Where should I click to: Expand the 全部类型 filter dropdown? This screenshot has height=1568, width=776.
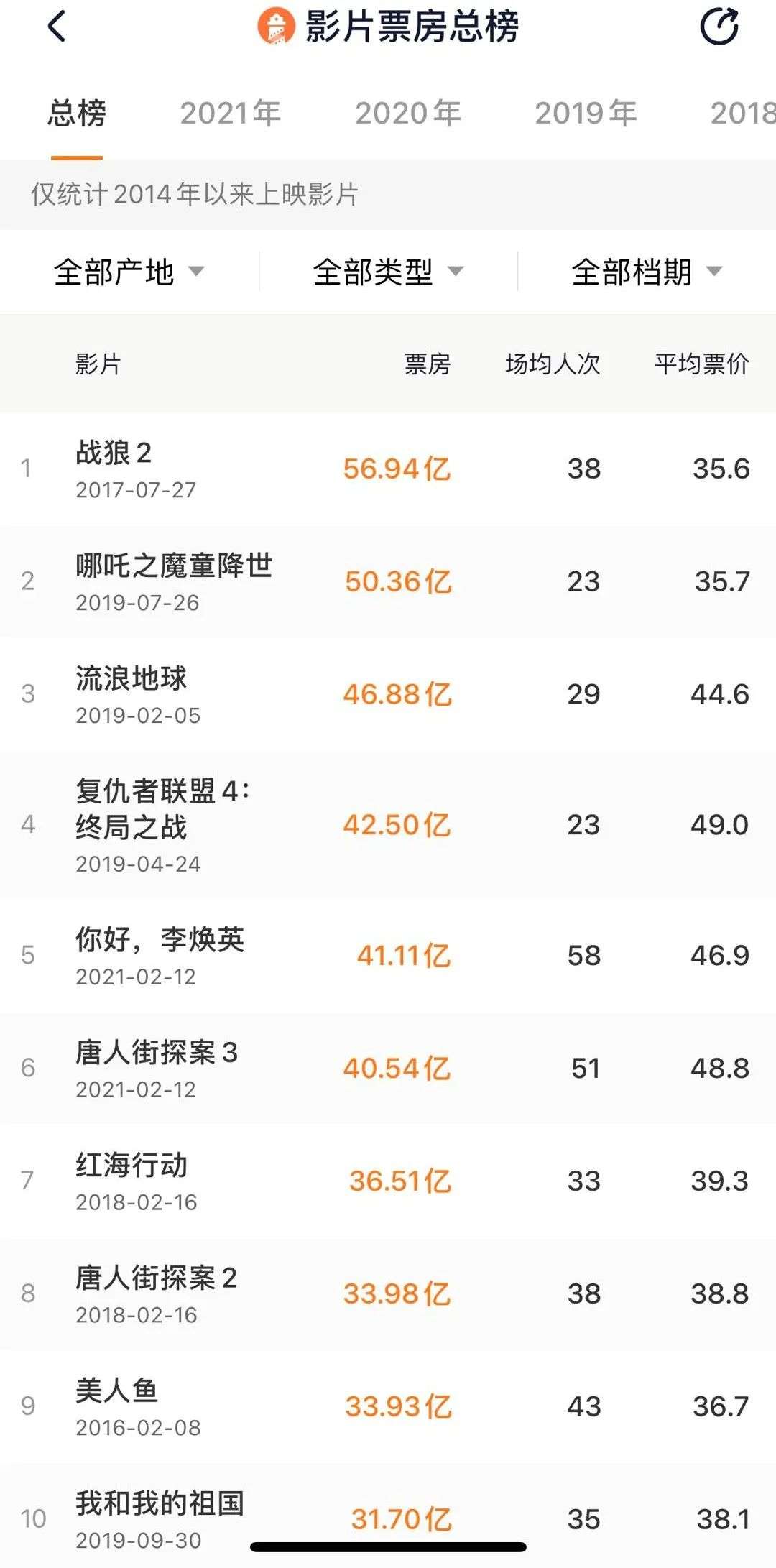388,272
